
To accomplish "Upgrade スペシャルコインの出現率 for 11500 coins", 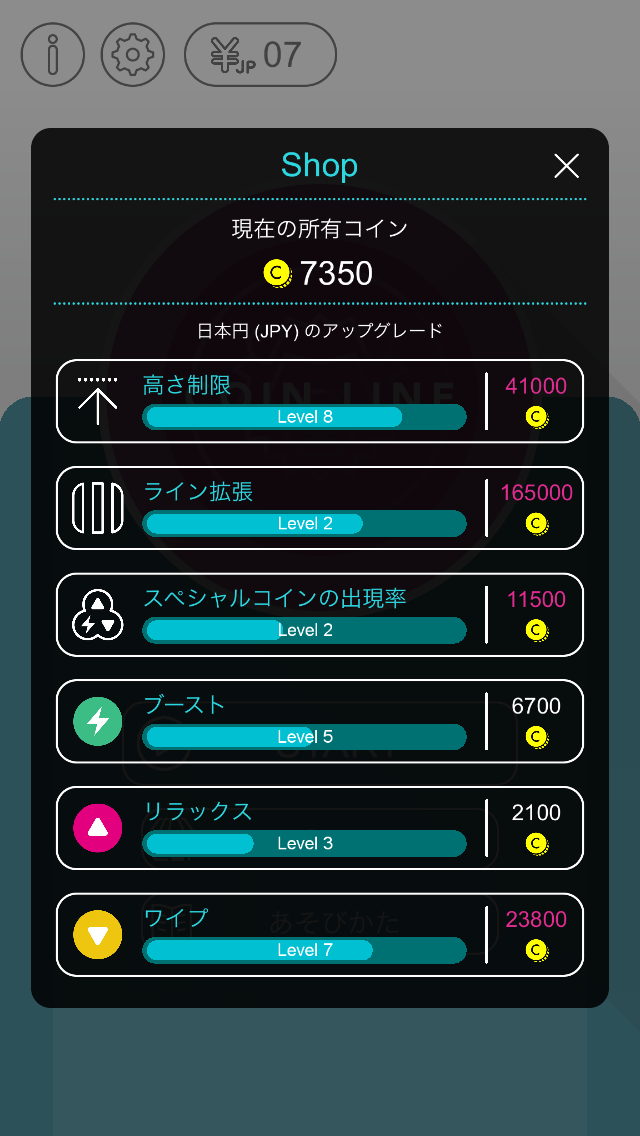I will pos(320,614).
